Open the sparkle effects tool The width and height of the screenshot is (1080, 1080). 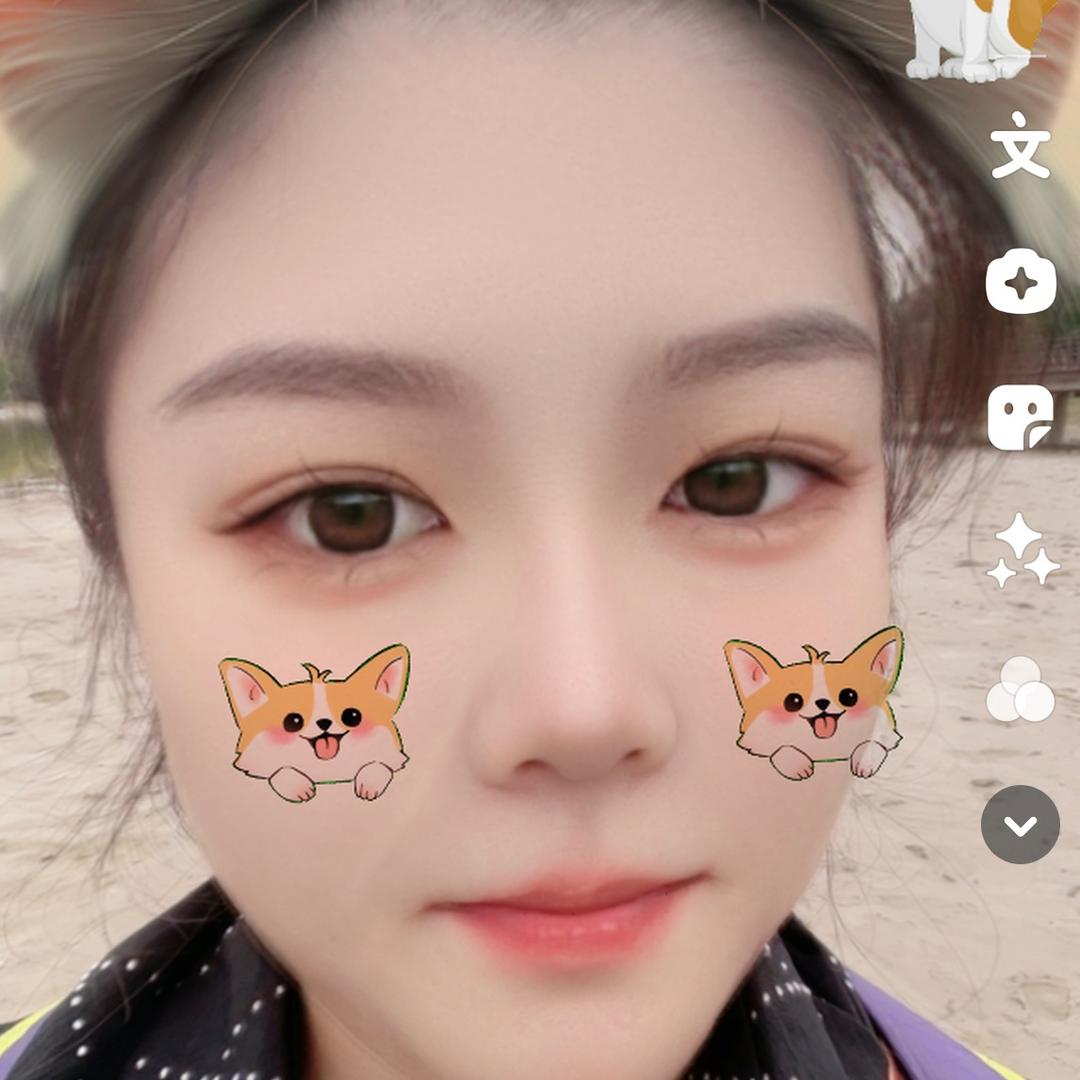pos(1022,551)
